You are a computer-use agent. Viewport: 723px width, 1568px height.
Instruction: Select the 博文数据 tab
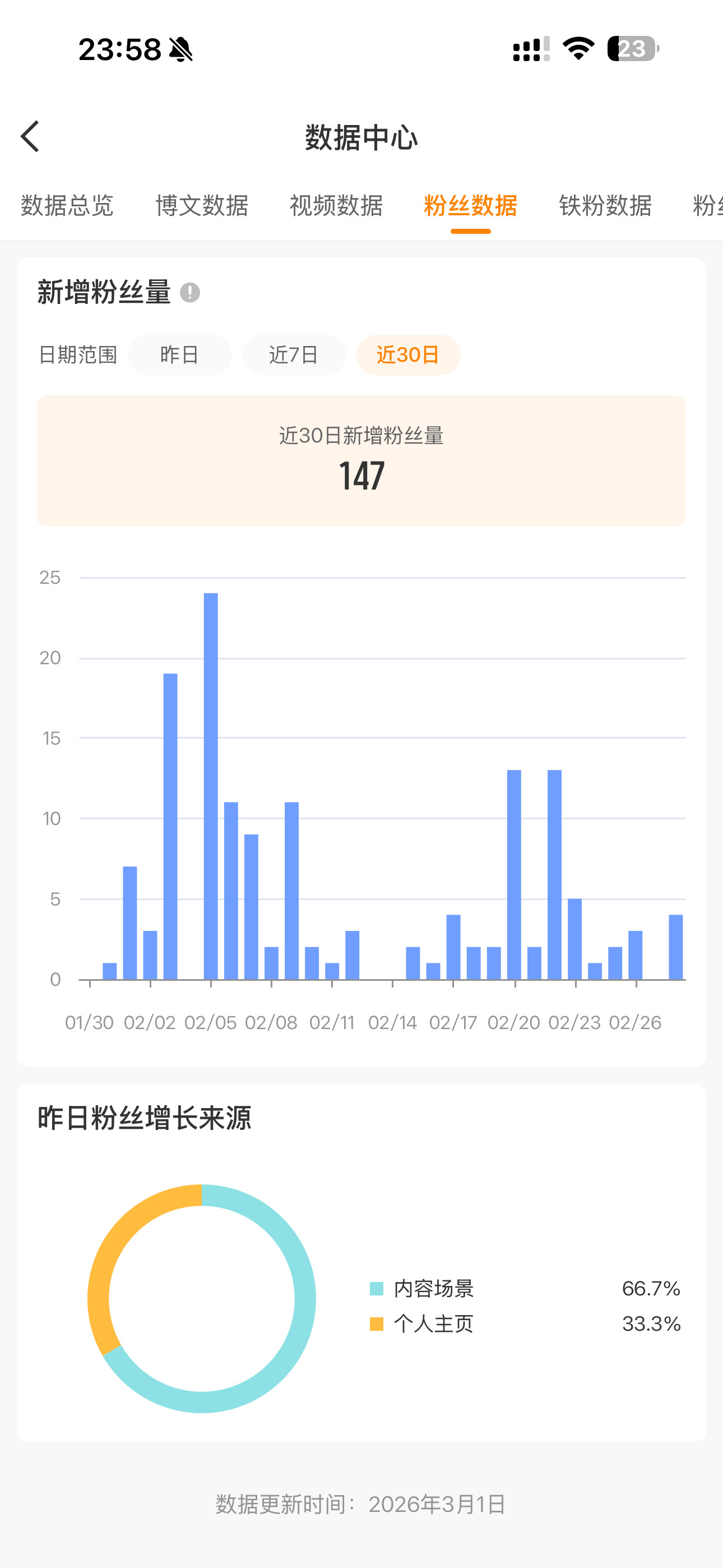coord(201,207)
